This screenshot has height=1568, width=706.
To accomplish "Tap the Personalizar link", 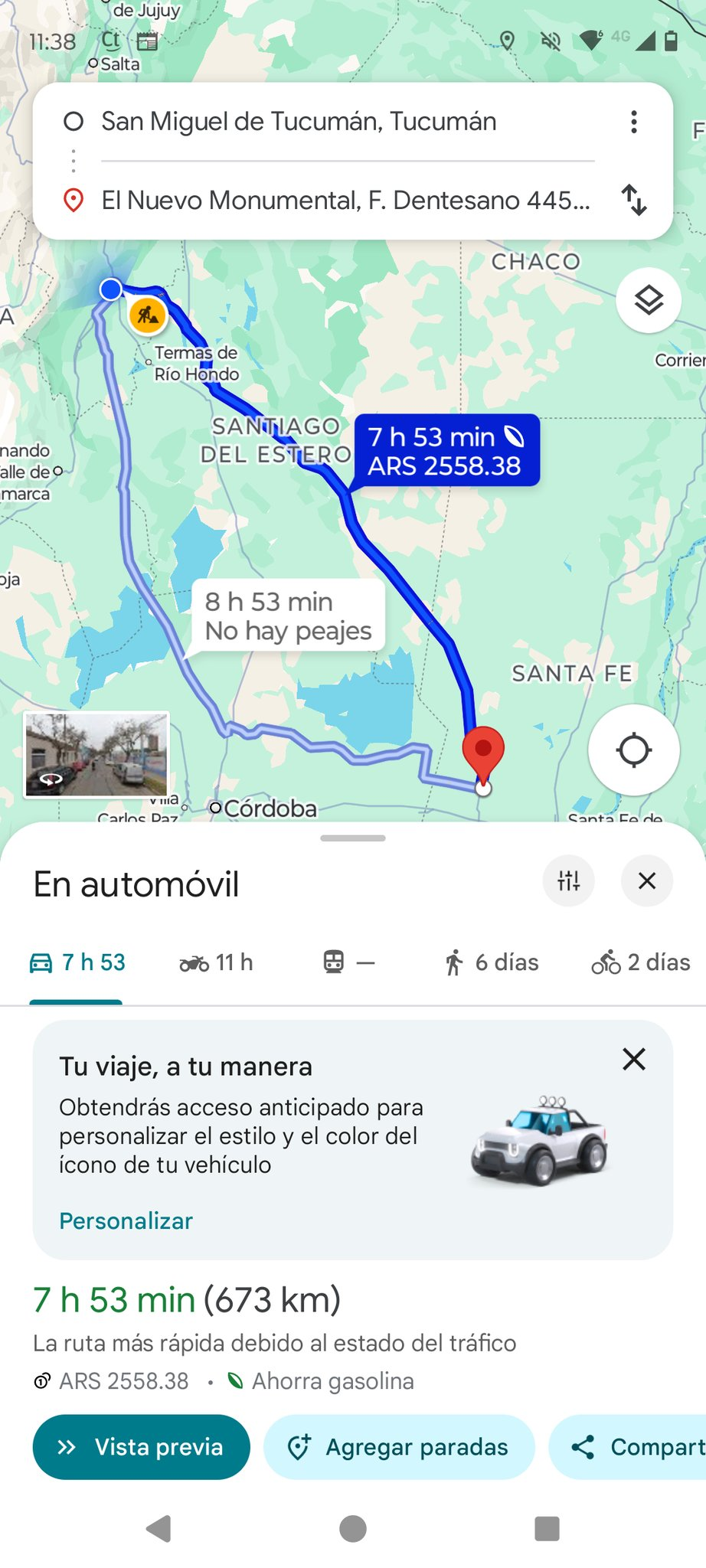I will tap(126, 1220).
